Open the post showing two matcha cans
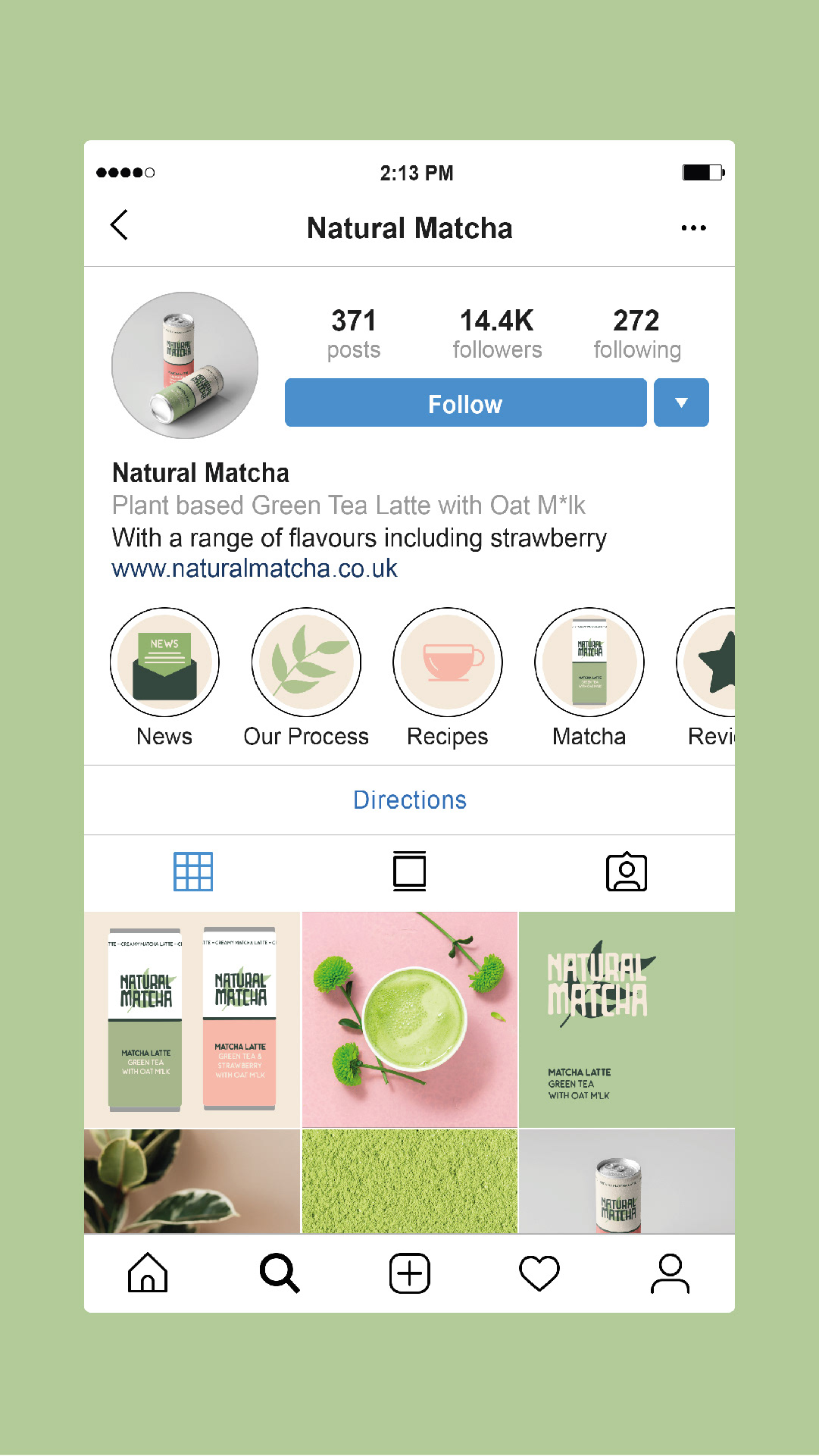This screenshot has height=1456, width=819. 192,1019
